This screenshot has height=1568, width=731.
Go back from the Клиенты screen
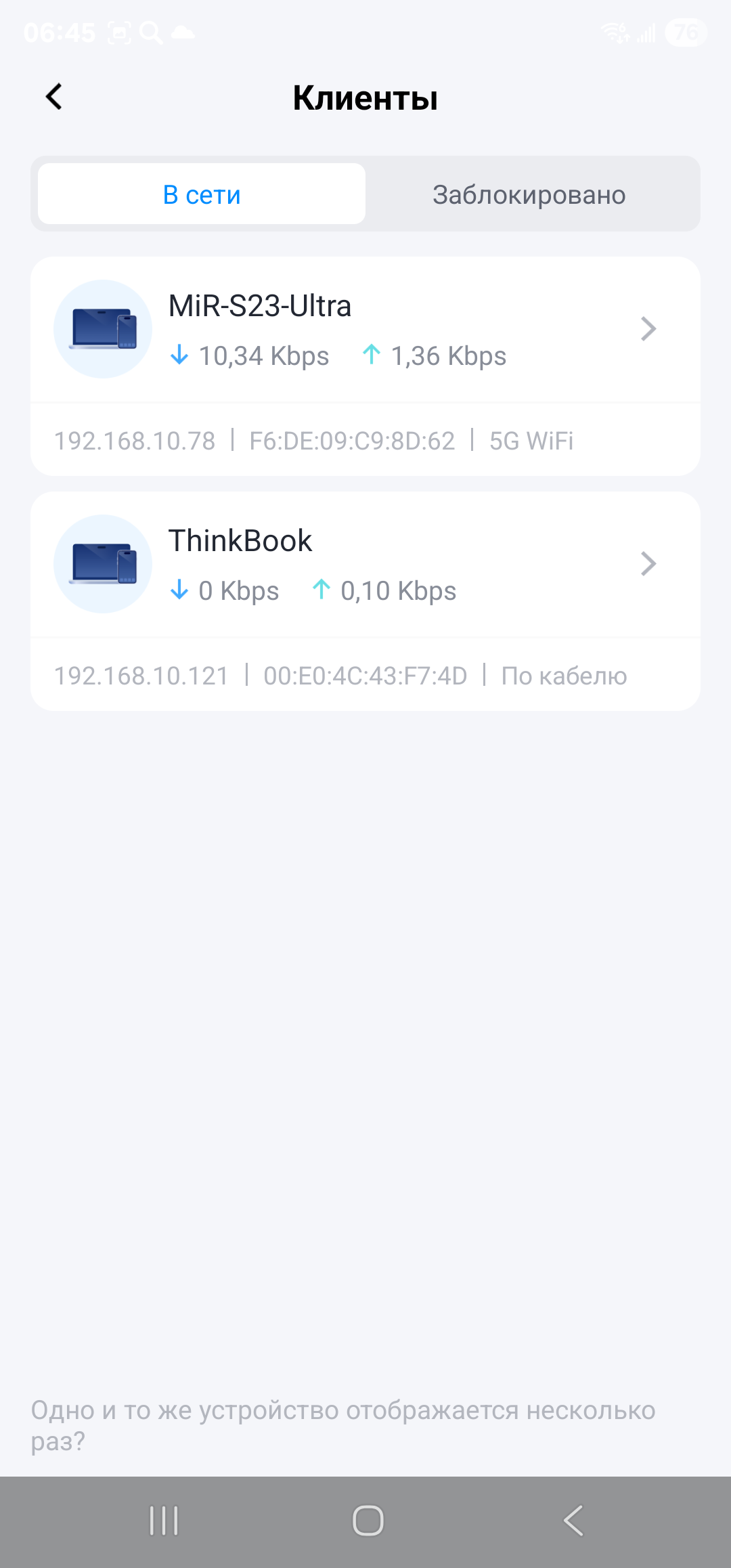[x=54, y=97]
